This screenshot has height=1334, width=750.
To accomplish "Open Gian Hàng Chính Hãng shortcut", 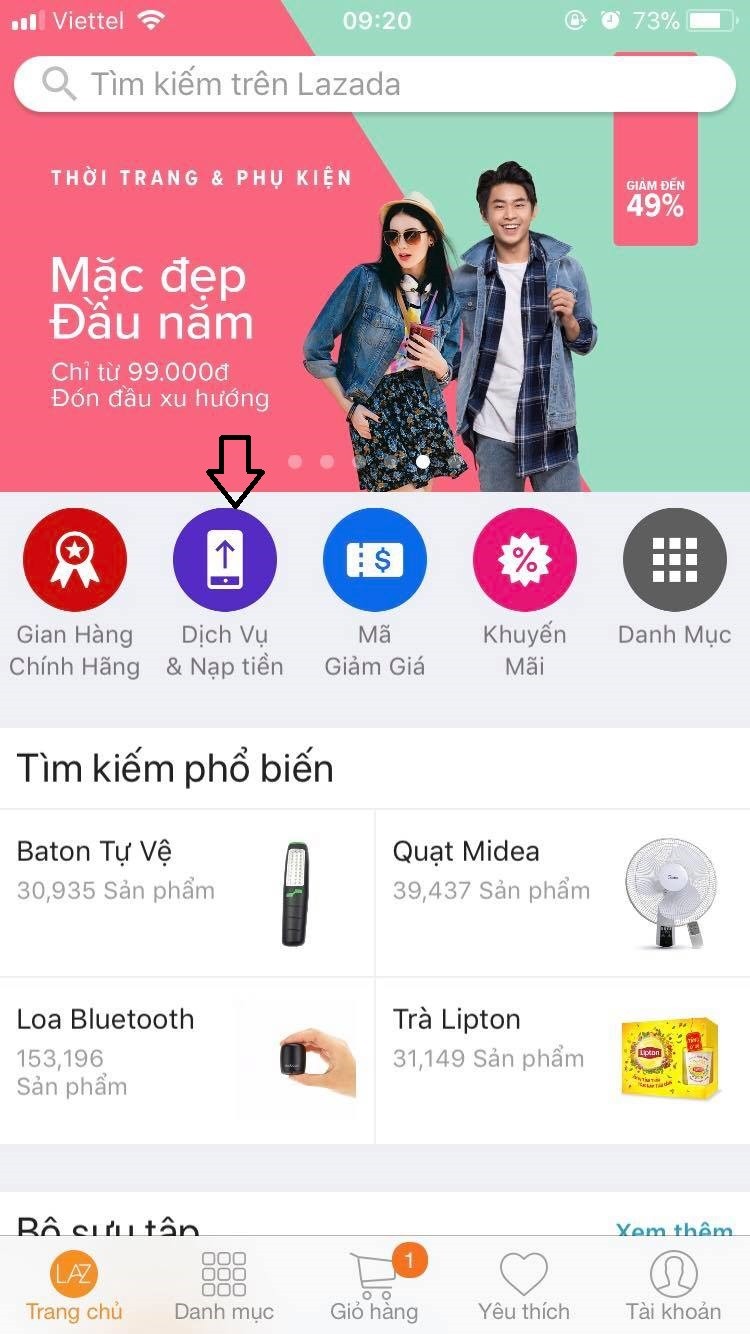I will pyautogui.click(x=75, y=560).
